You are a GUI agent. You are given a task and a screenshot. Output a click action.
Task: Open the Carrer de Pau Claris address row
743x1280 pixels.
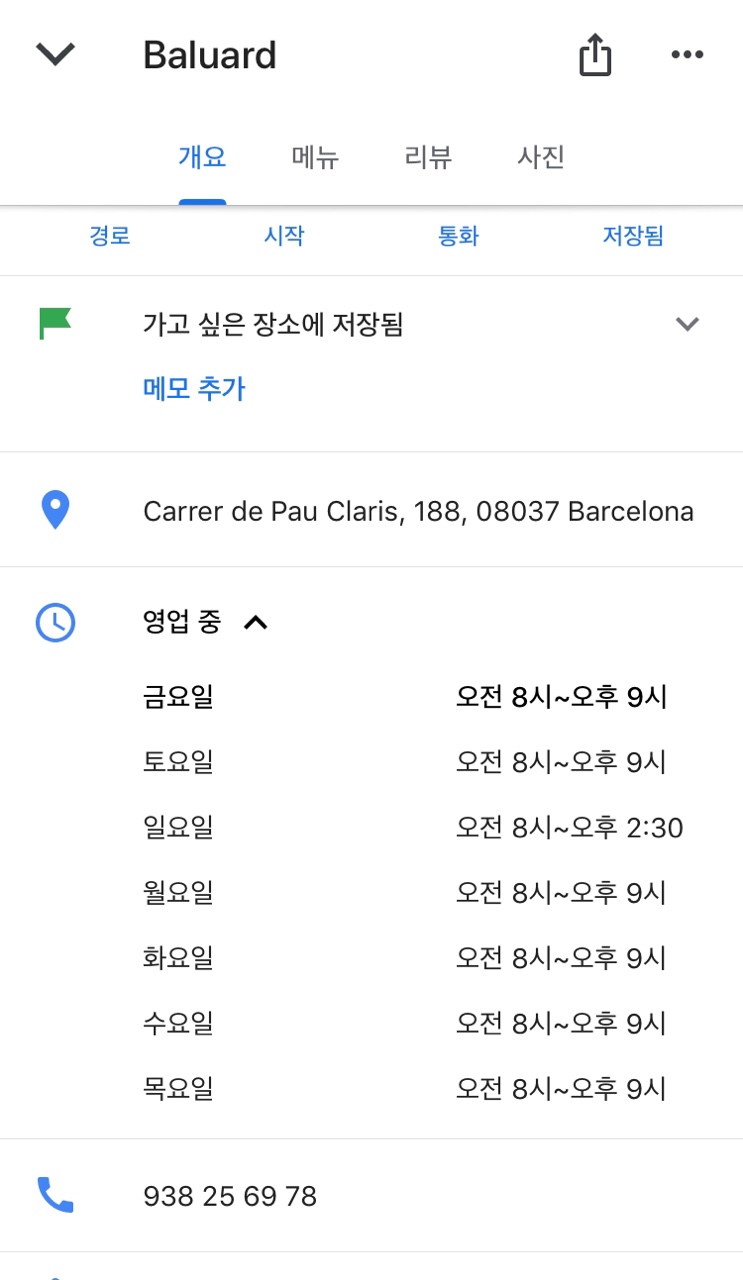coord(371,510)
